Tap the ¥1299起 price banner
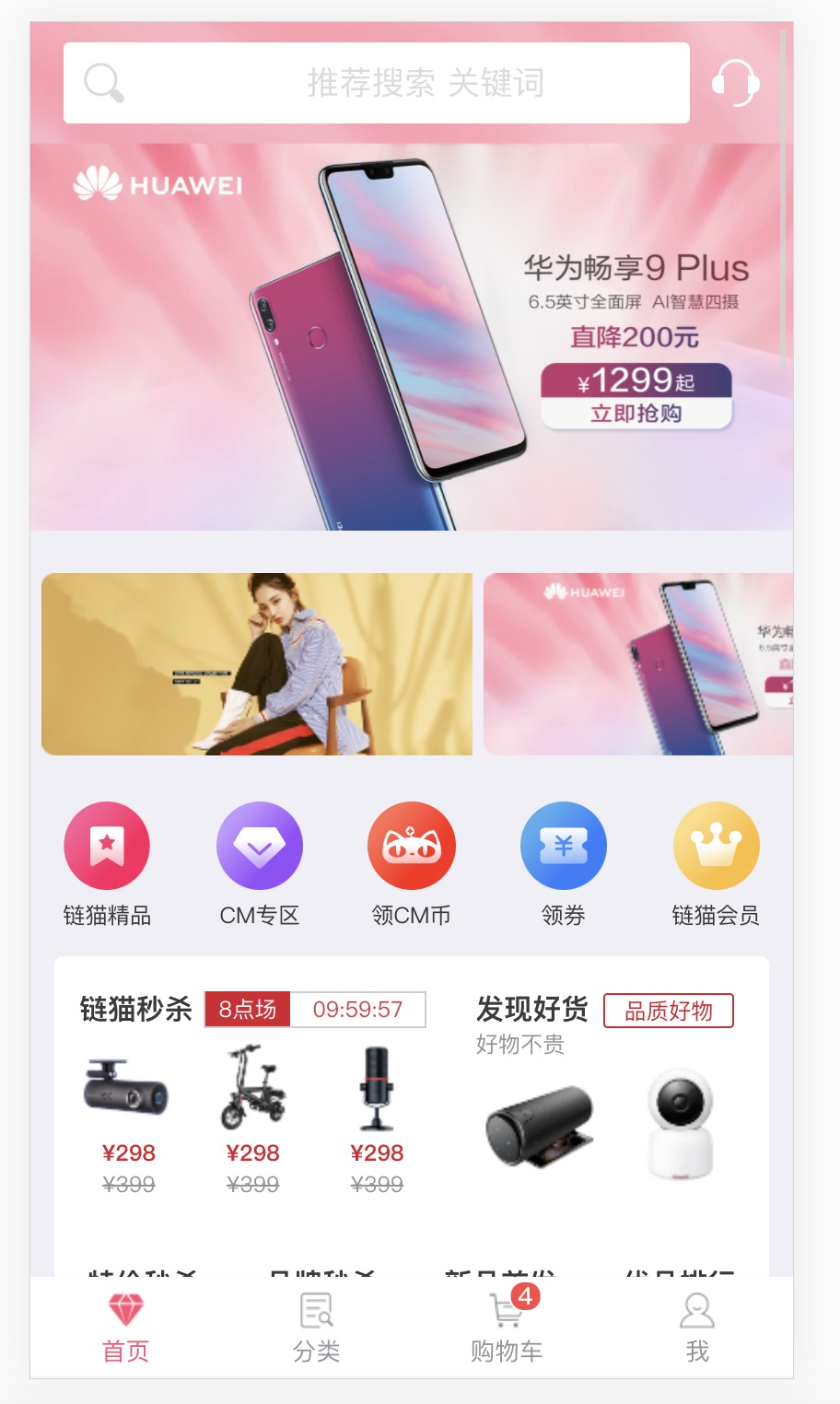Viewport: 840px width, 1404px height. [x=635, y=380]
